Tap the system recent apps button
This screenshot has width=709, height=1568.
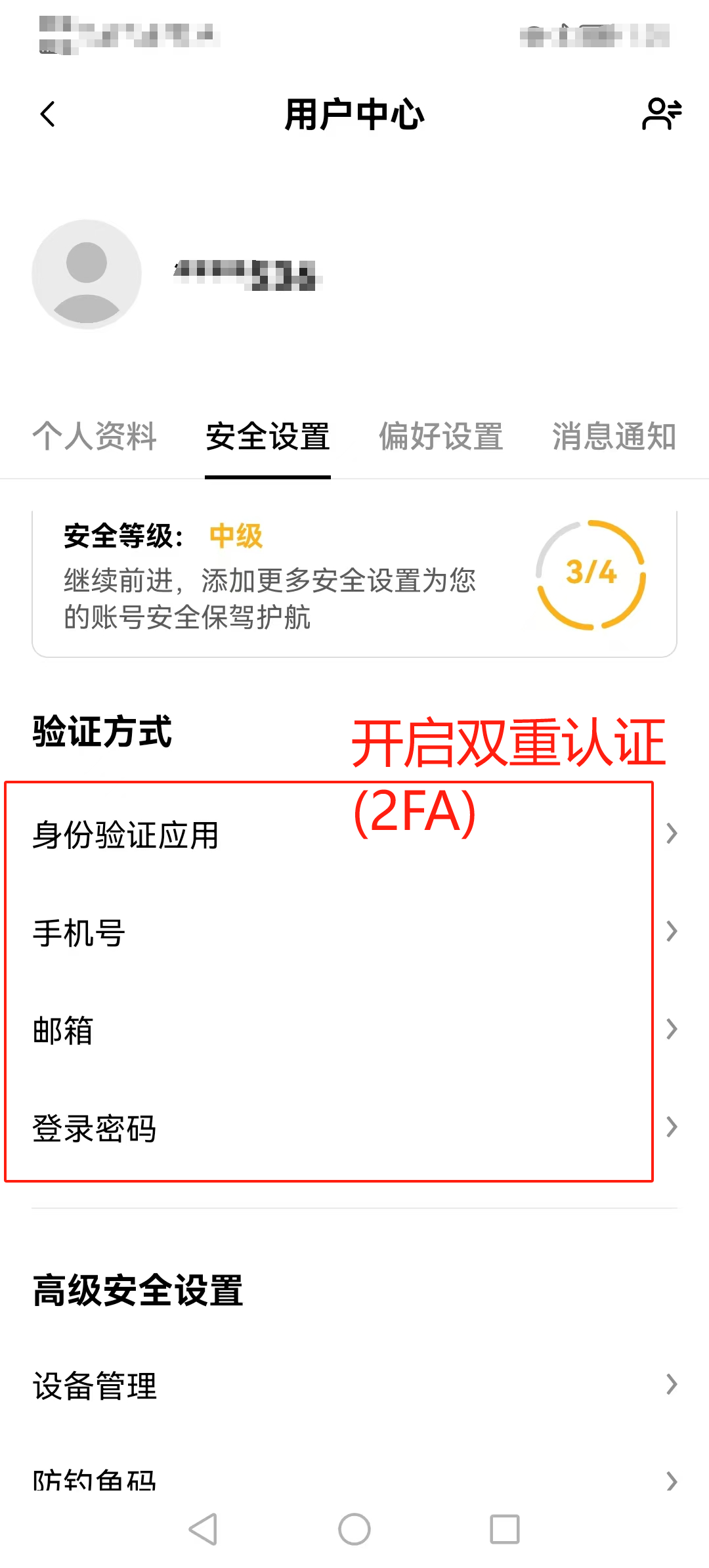point(505,1529)
